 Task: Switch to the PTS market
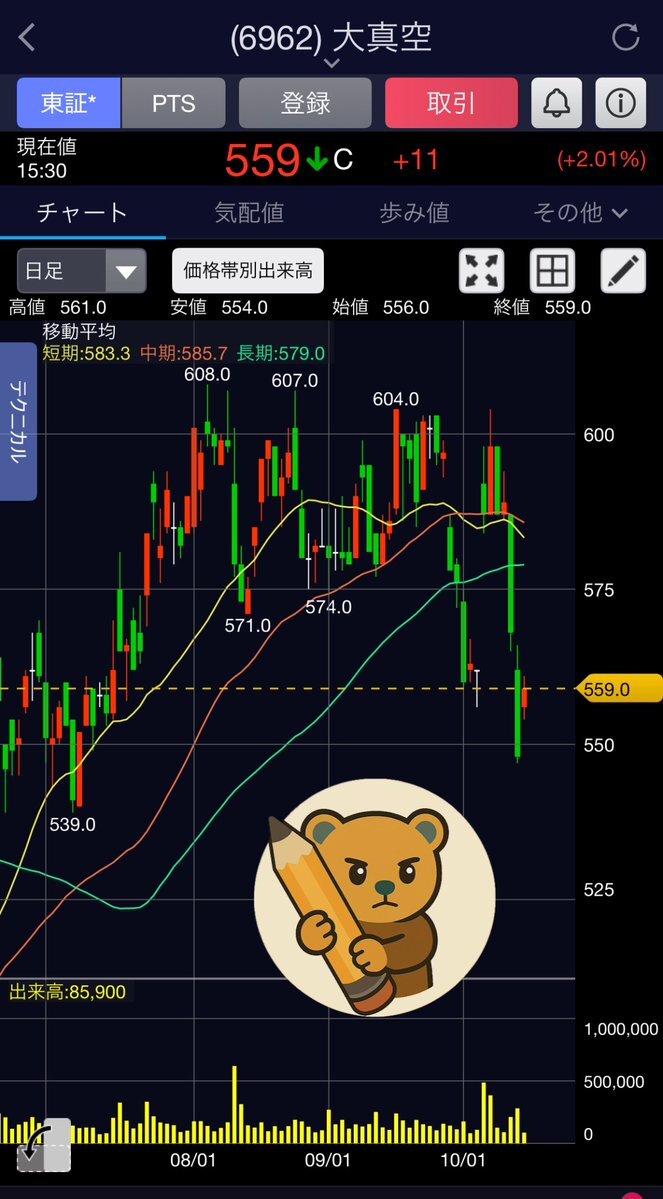[x=173, y=103]
